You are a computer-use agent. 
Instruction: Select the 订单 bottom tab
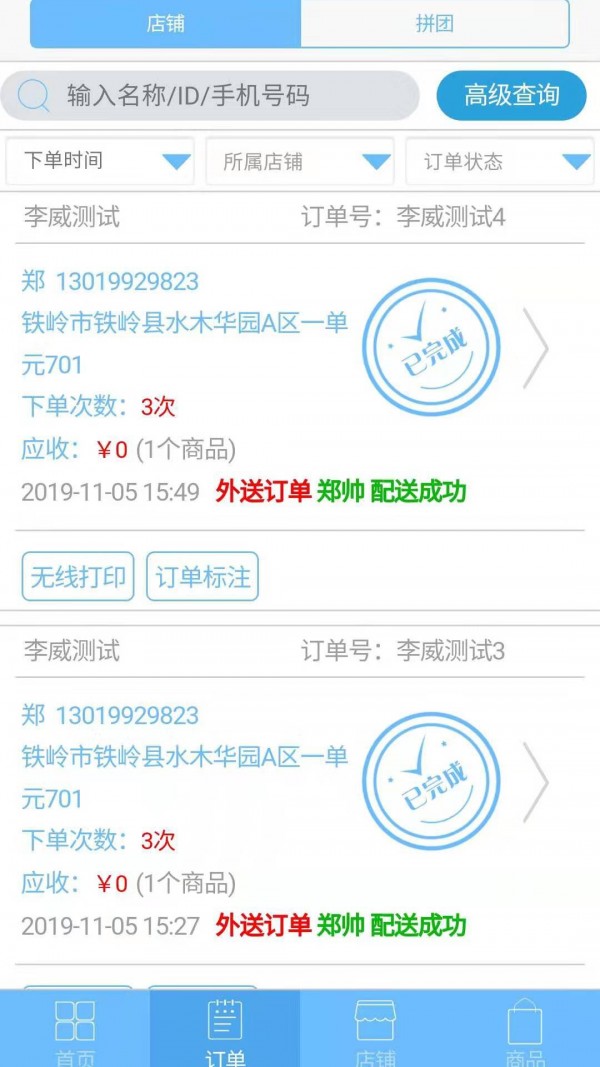(225, 1030)
